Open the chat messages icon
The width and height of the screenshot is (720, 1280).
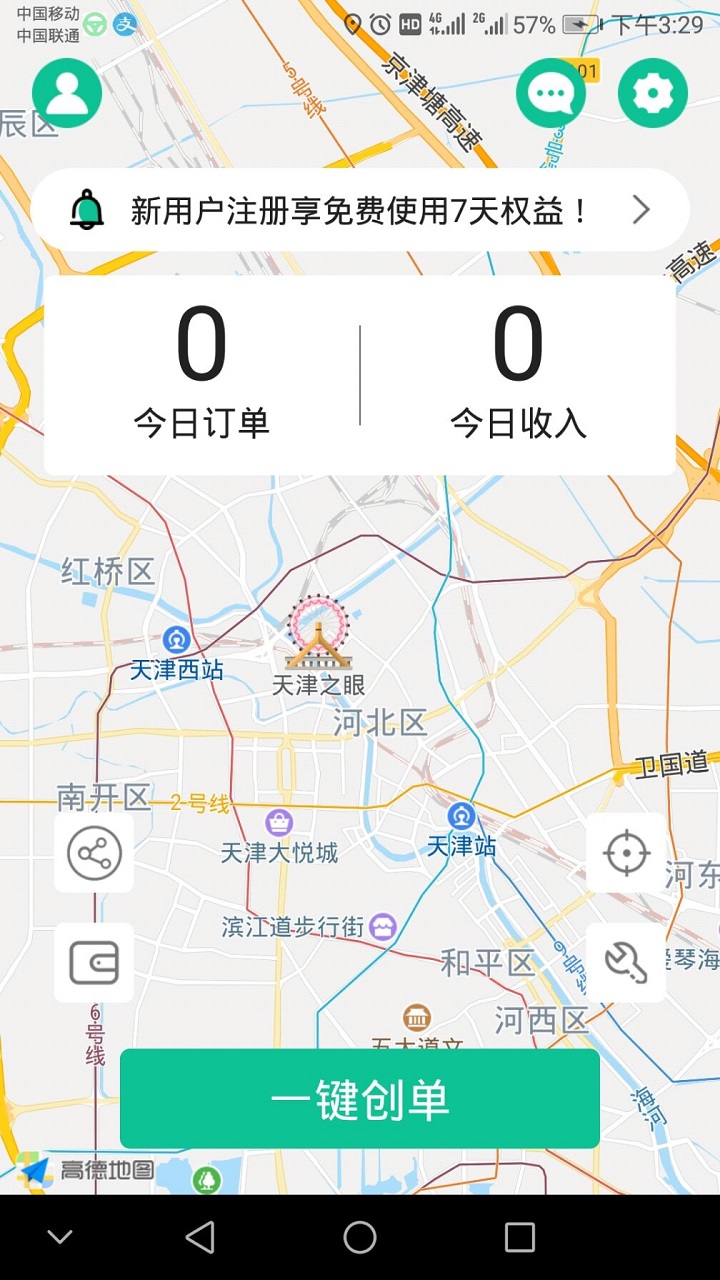pos(551,92)
